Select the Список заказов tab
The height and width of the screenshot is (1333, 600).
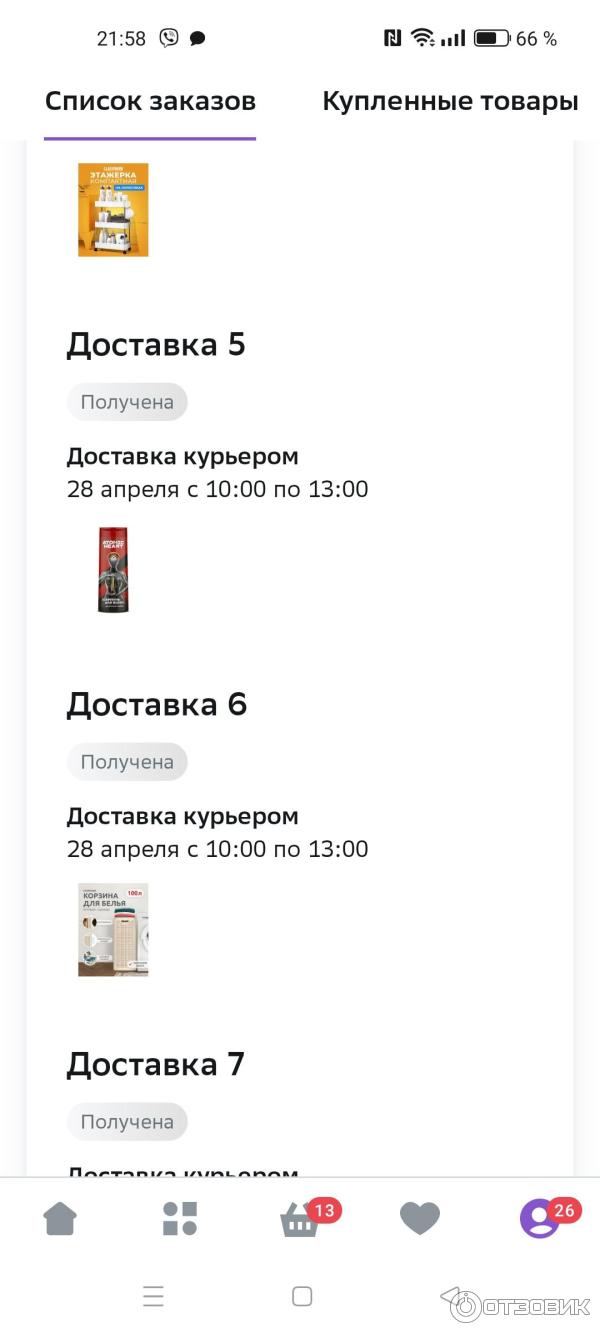tap(150, 101)
